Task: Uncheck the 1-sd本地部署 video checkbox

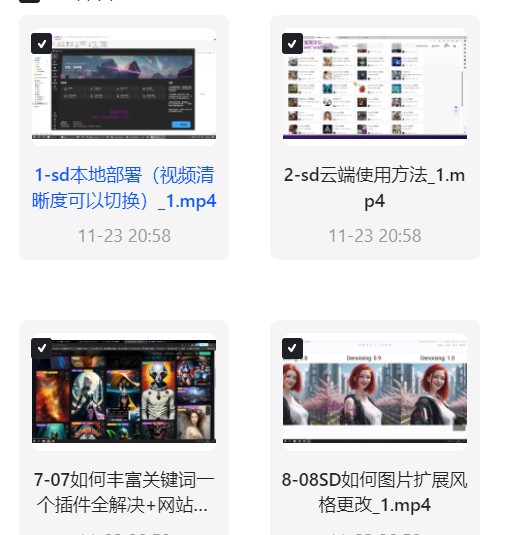Action: pyautogui.click(x=42, y=44)
